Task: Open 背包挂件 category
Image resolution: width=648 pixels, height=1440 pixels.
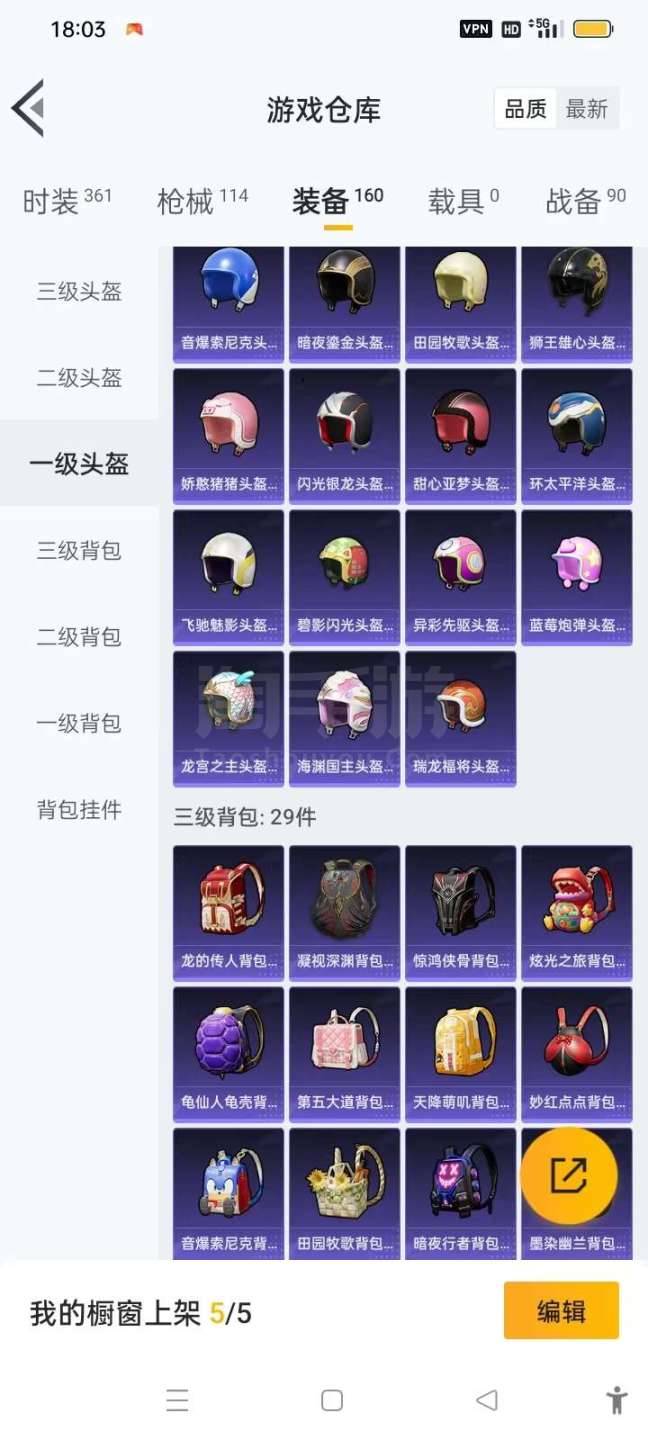Action: 79,810
